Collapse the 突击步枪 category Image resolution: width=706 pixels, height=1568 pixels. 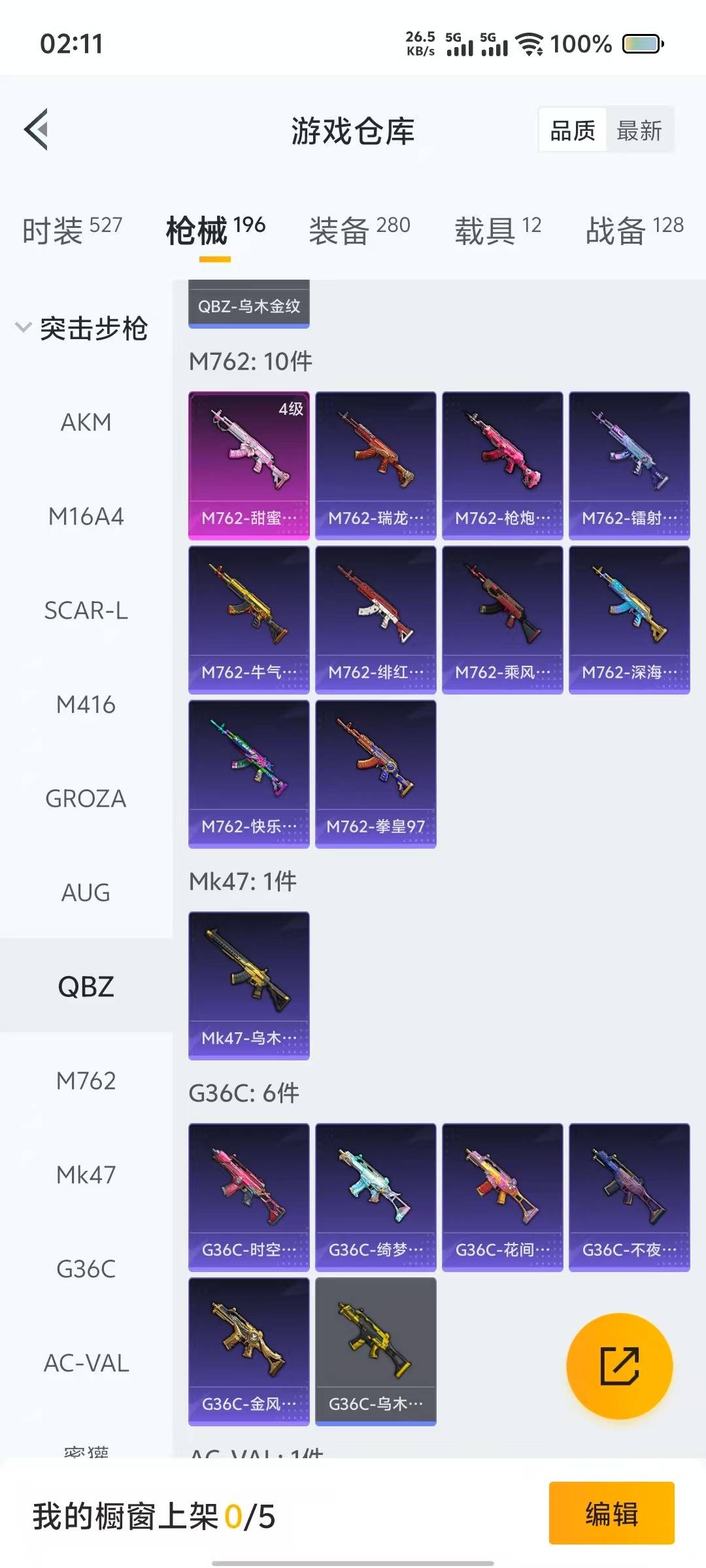82,328
